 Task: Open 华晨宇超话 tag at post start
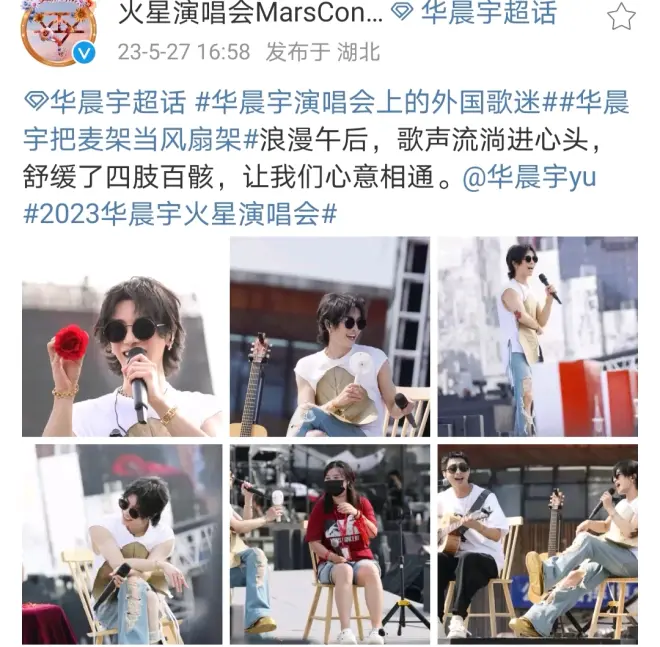105,102
